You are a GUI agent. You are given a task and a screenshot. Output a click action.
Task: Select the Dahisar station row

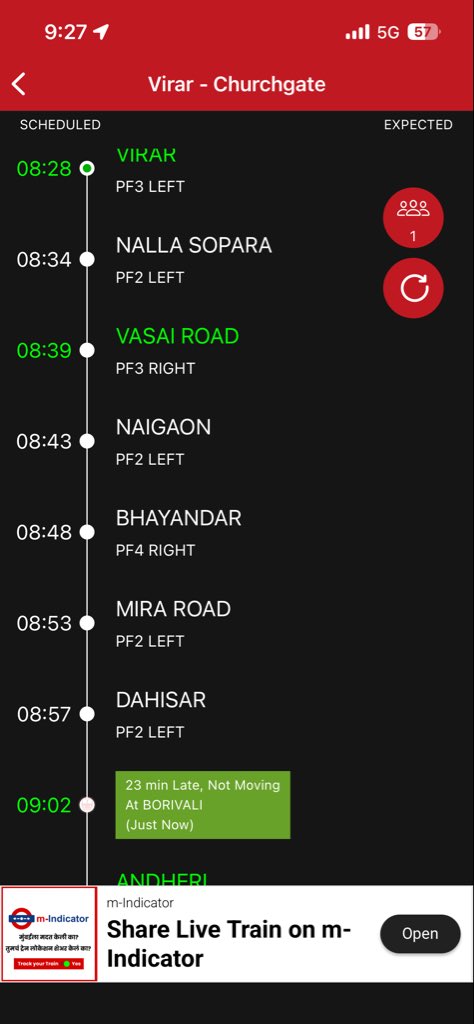pyautogui.click(x=237, y=714)
